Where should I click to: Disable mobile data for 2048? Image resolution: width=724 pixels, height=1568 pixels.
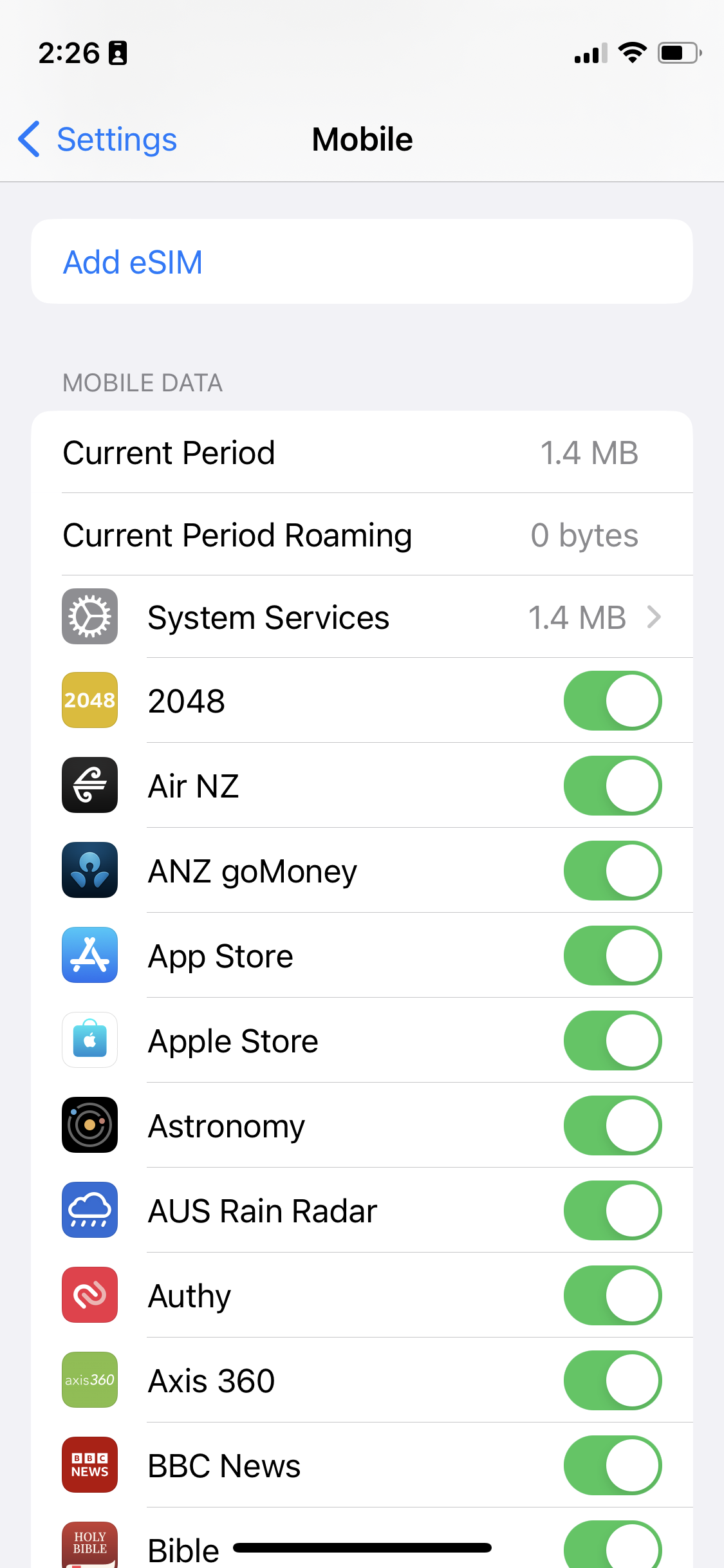point(612,701)
